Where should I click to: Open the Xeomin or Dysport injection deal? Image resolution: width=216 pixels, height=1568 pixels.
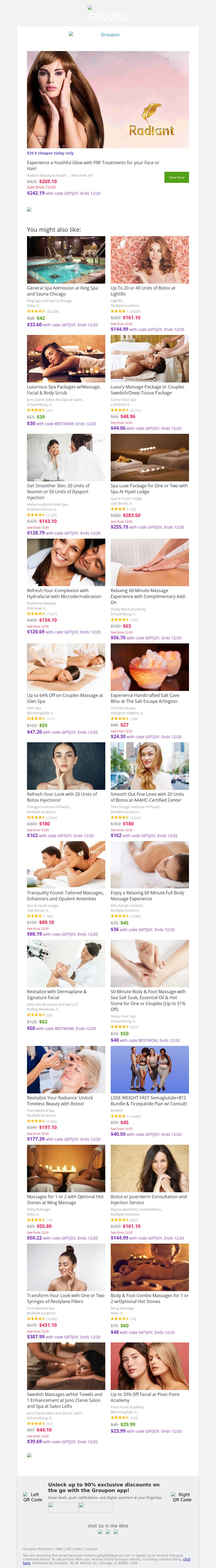click(66, 458)
